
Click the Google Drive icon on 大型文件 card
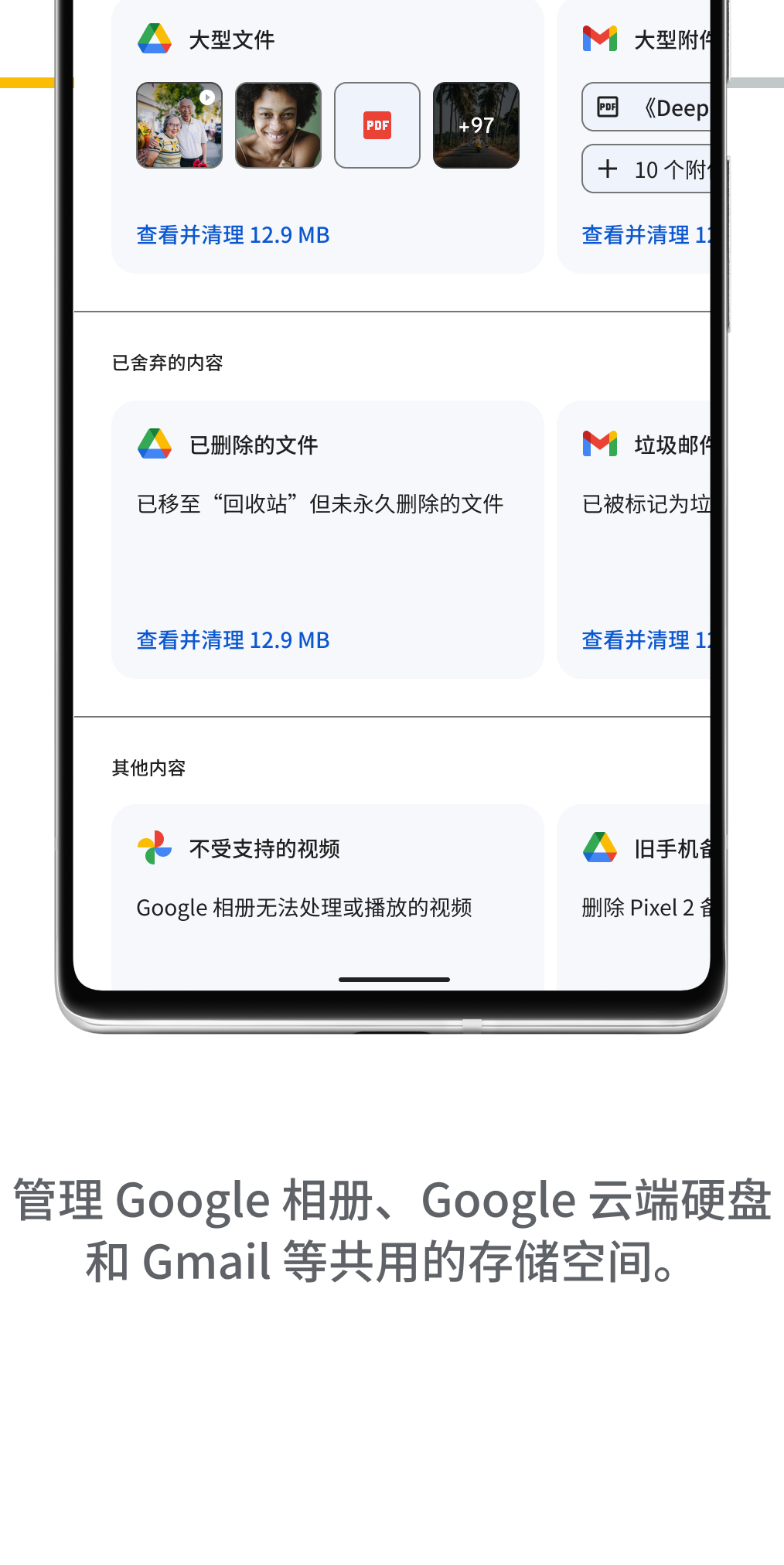click(x=155, y=36)
